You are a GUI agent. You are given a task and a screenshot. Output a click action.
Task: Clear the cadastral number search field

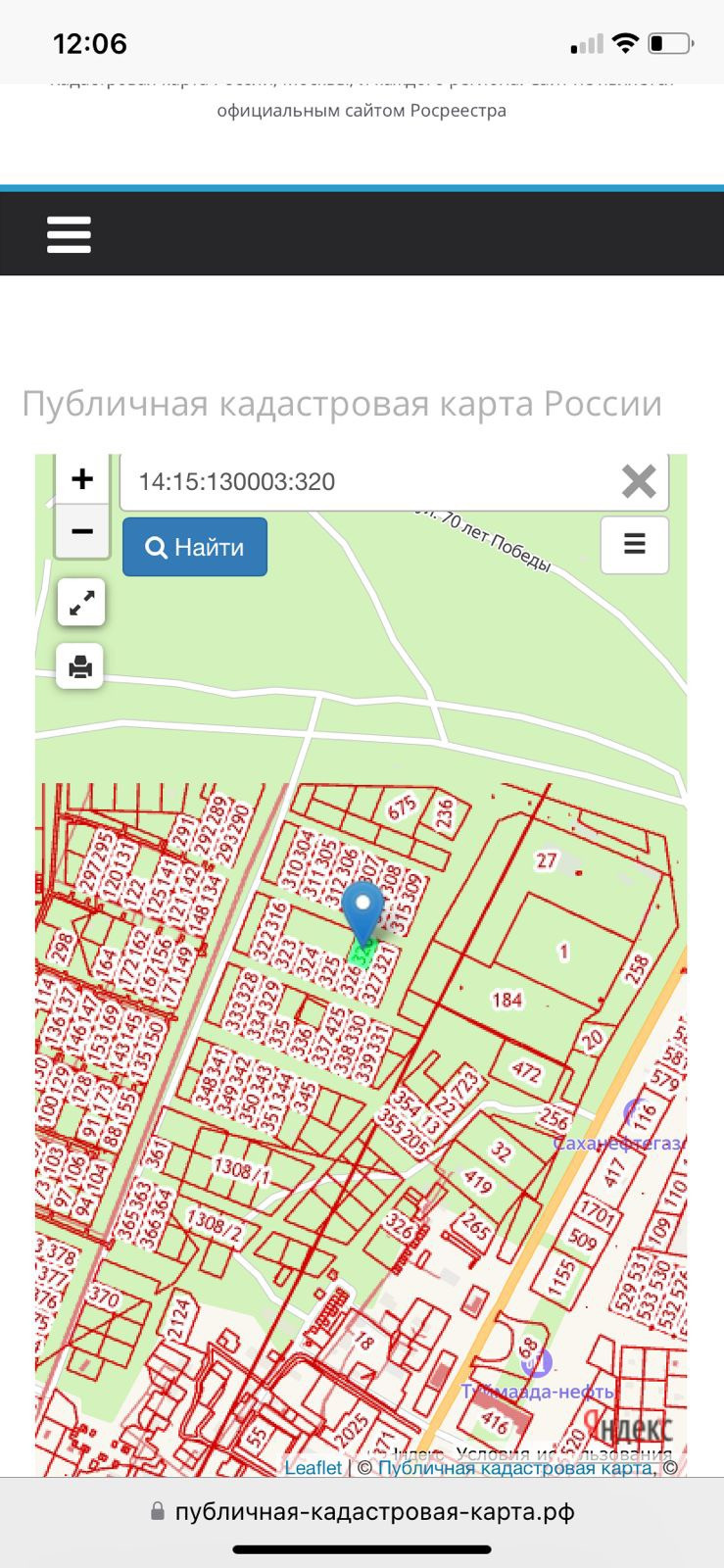639,482
